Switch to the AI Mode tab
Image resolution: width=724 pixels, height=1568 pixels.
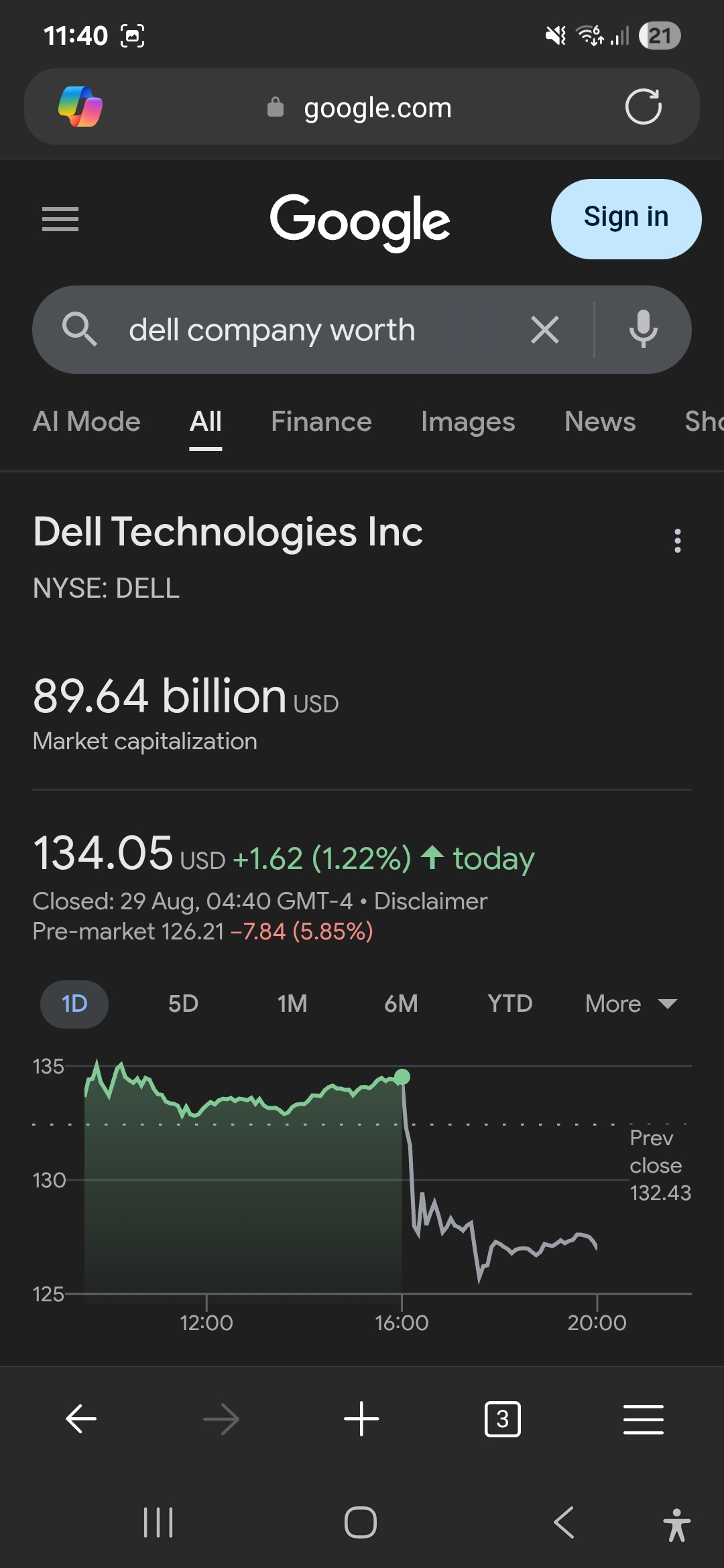coord(86,422)
